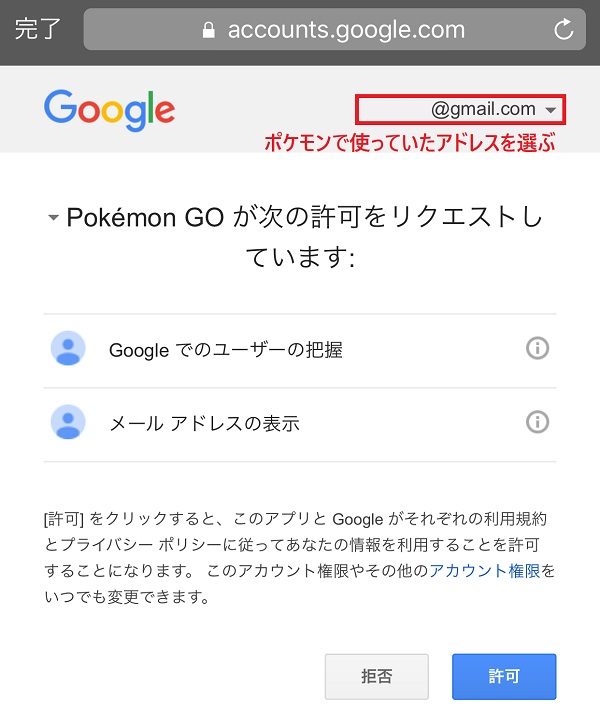Tap 完了 to close the browser

point(37,29)
